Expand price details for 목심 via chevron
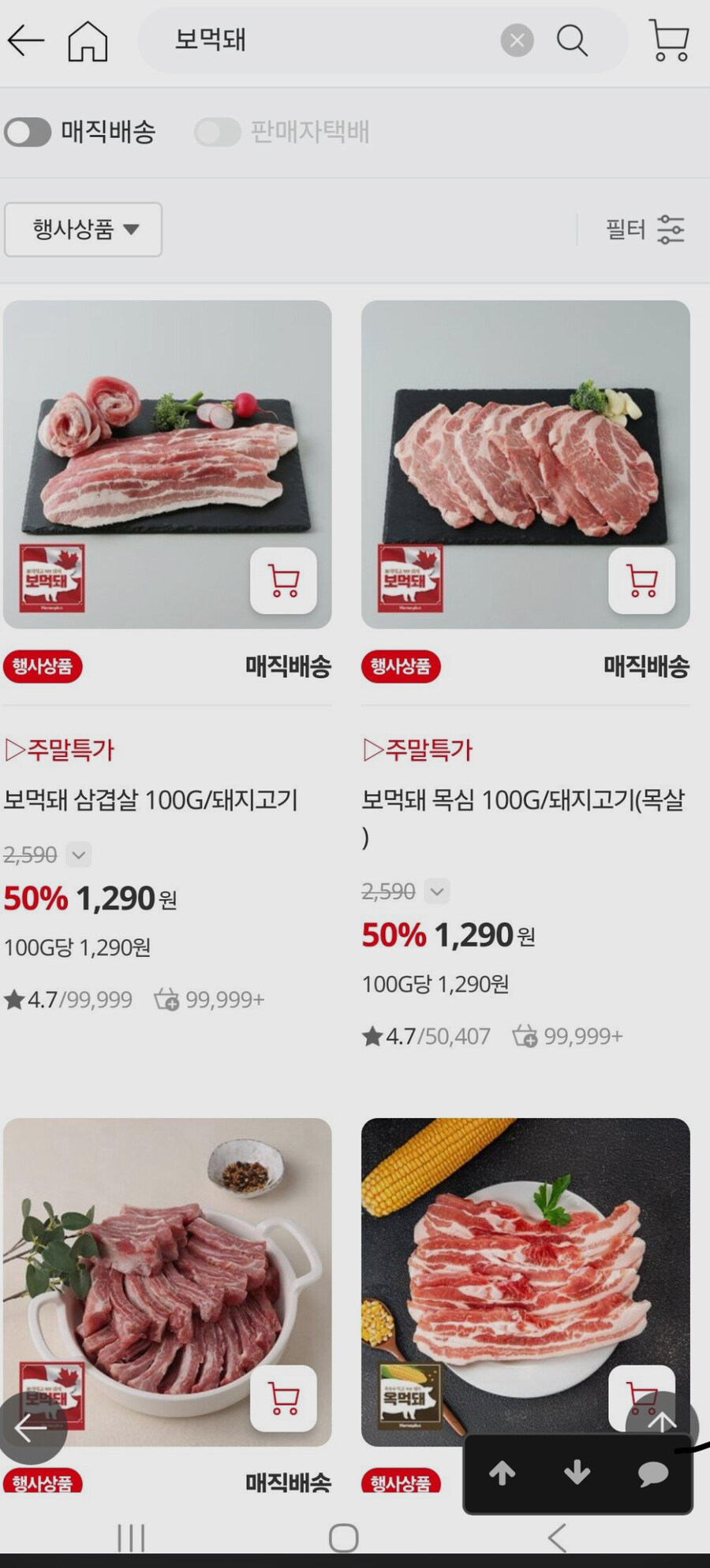Image resolution: width=710 pixels, height=1568 pixels. click(x=437, y=892)
